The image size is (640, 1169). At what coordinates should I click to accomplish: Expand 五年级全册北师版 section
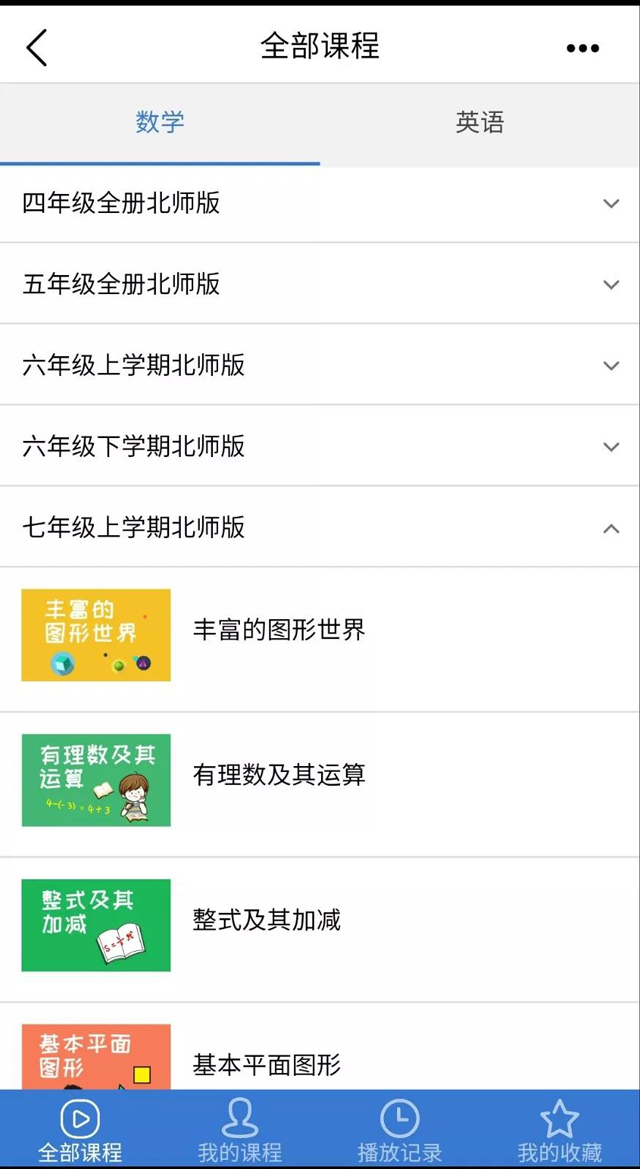pyautogui.click(x=320, y=285)
